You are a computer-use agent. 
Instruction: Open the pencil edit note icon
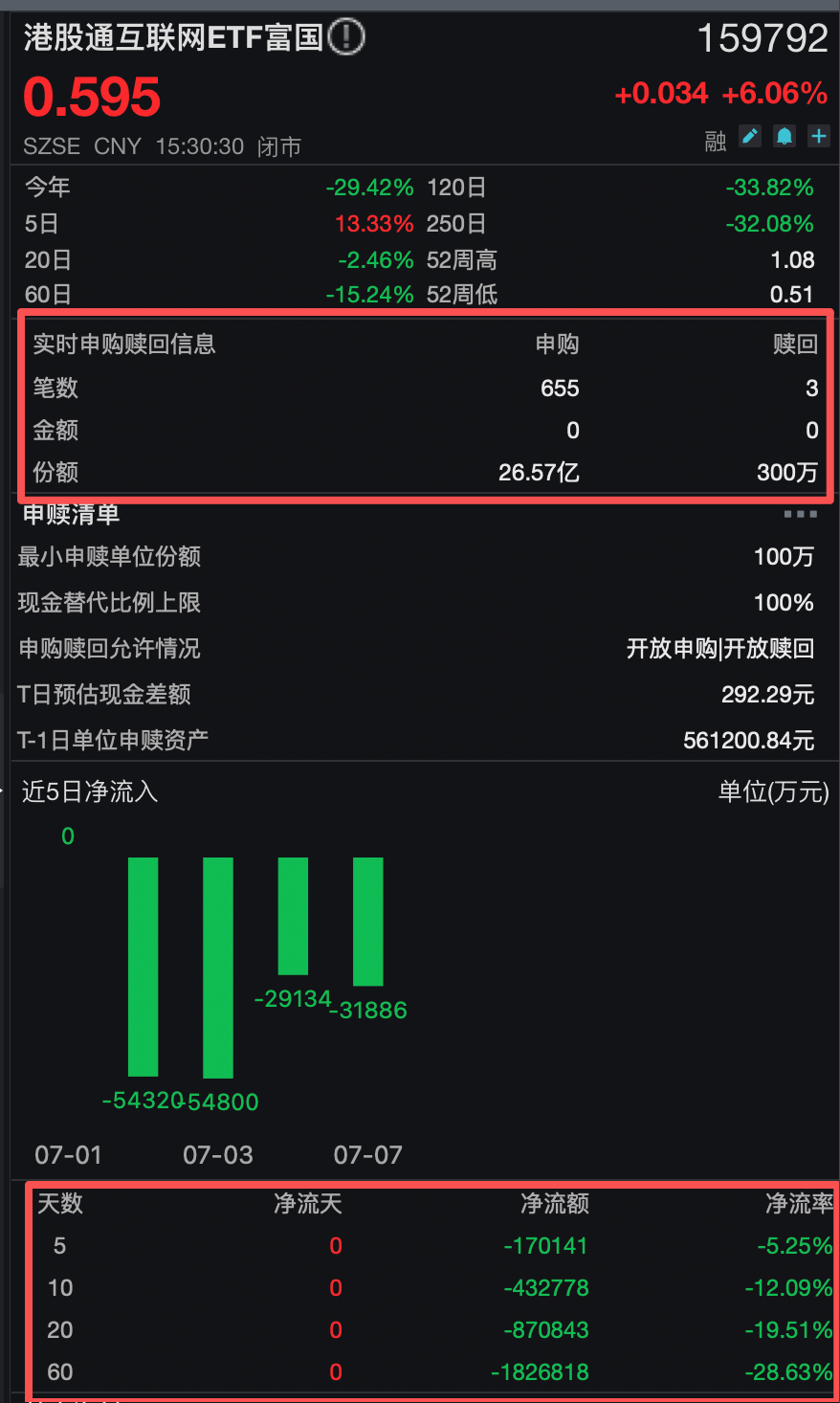(x=751, y=137)
